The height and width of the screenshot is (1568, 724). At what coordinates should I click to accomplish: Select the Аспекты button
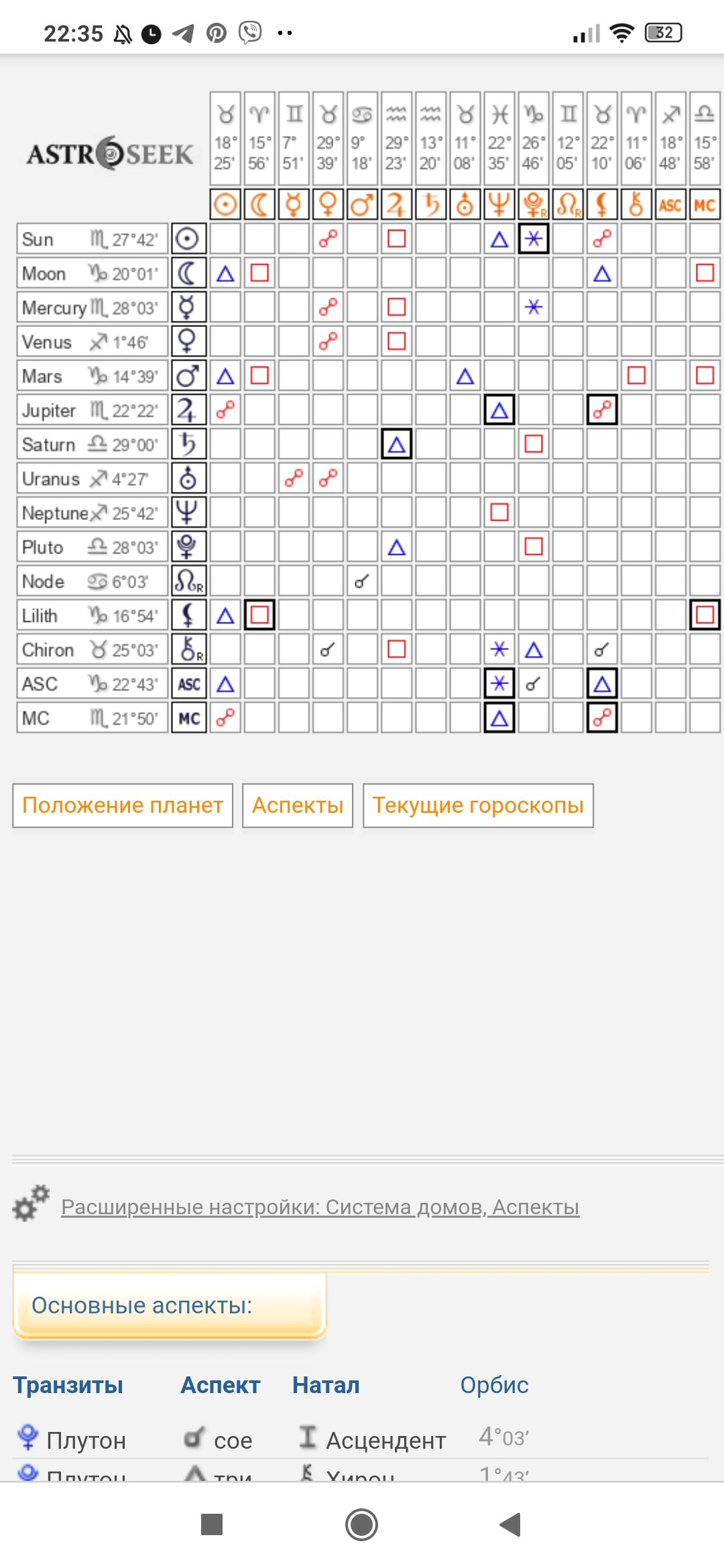(298, 805)
